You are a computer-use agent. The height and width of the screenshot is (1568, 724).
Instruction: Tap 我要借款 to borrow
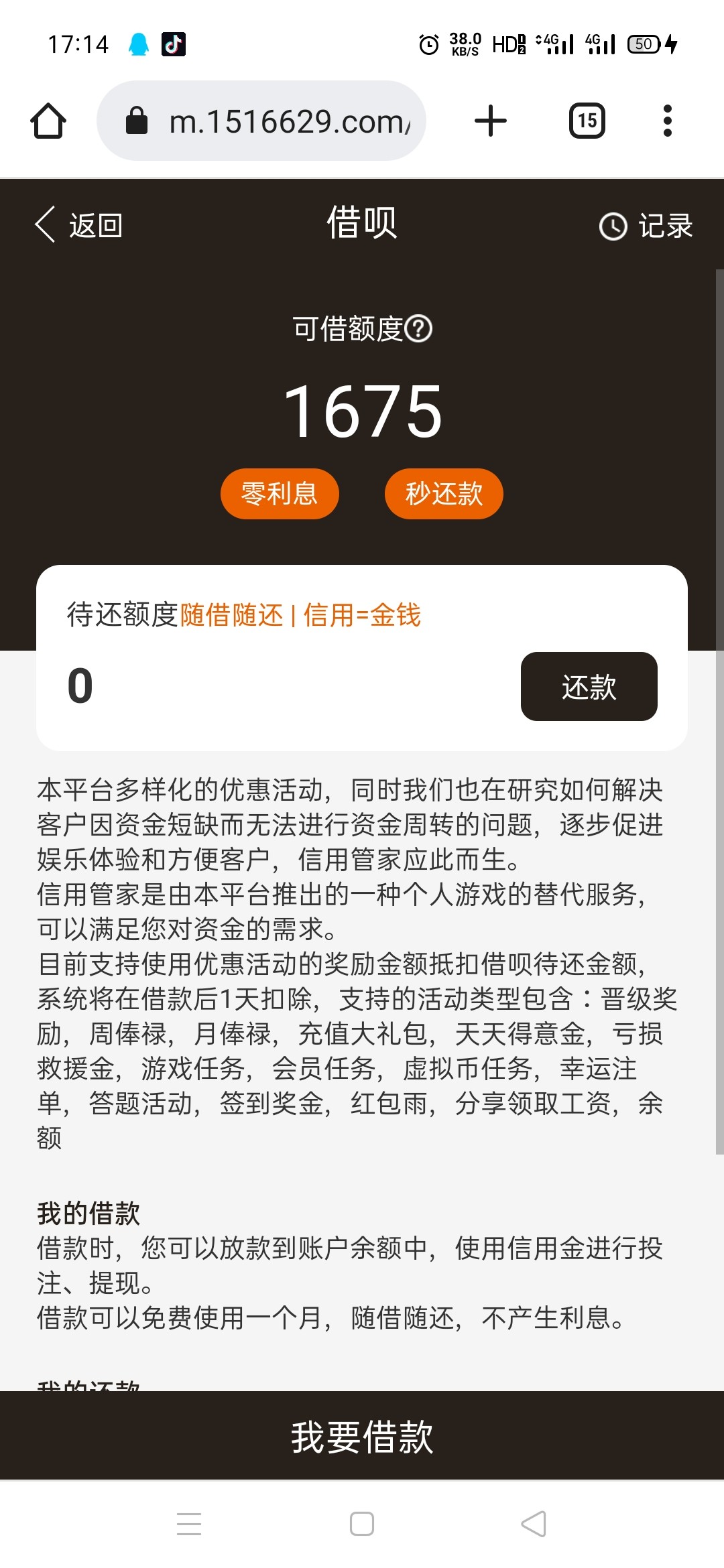(x=362, y=1437)
